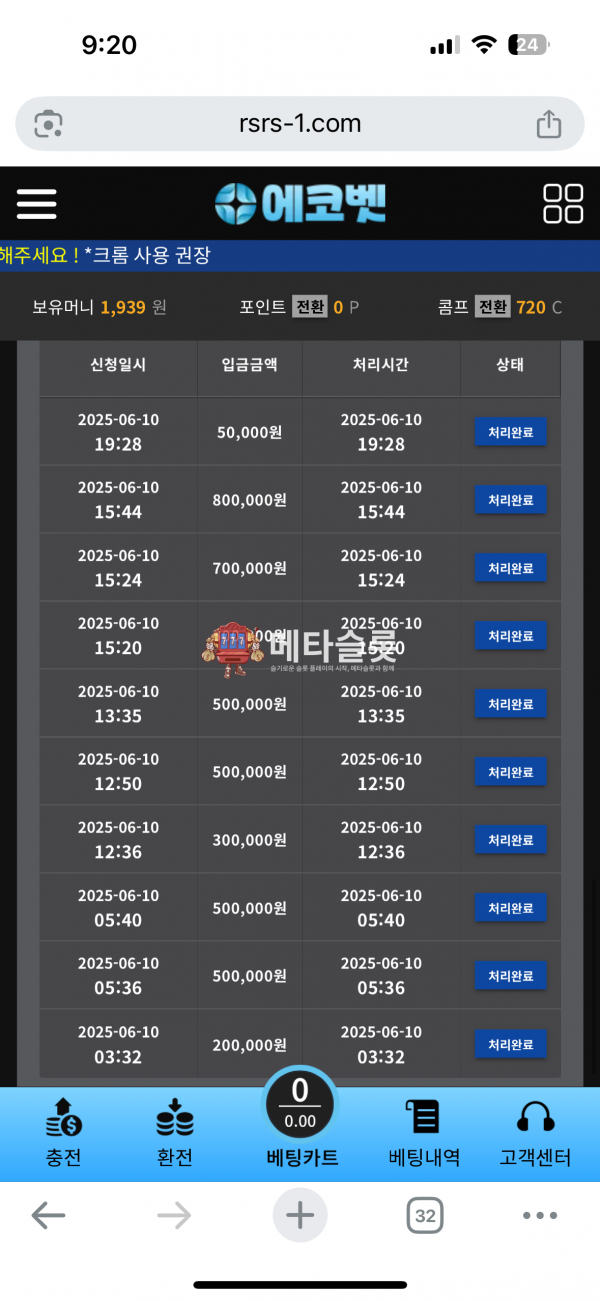Tap the 에코벳 logo to go home
600x1301 pixels.
(300, 203)
